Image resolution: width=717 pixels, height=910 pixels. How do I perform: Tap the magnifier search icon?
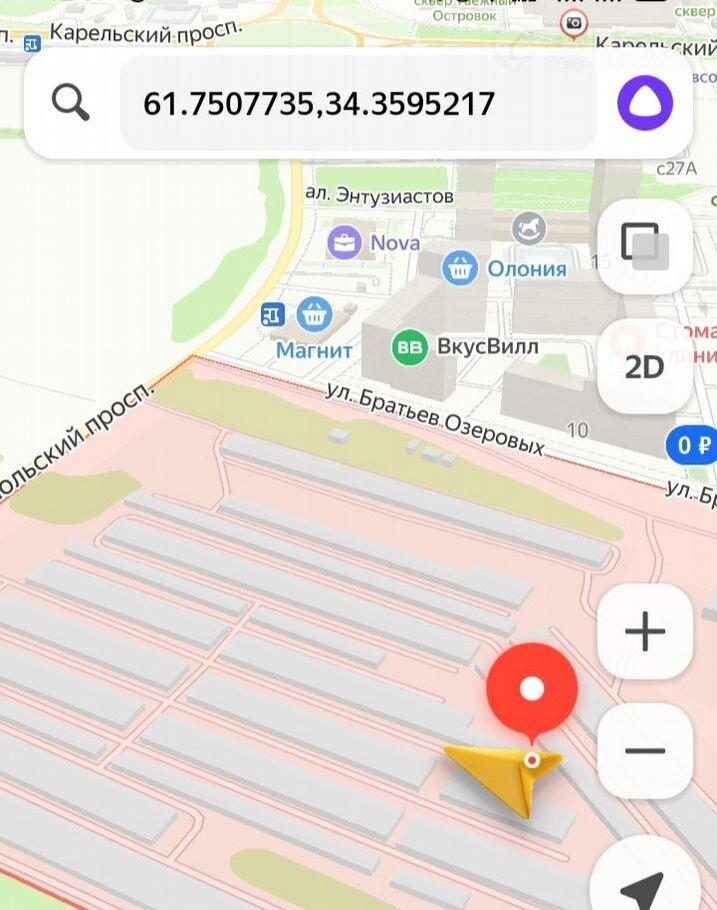click(72, 103)
